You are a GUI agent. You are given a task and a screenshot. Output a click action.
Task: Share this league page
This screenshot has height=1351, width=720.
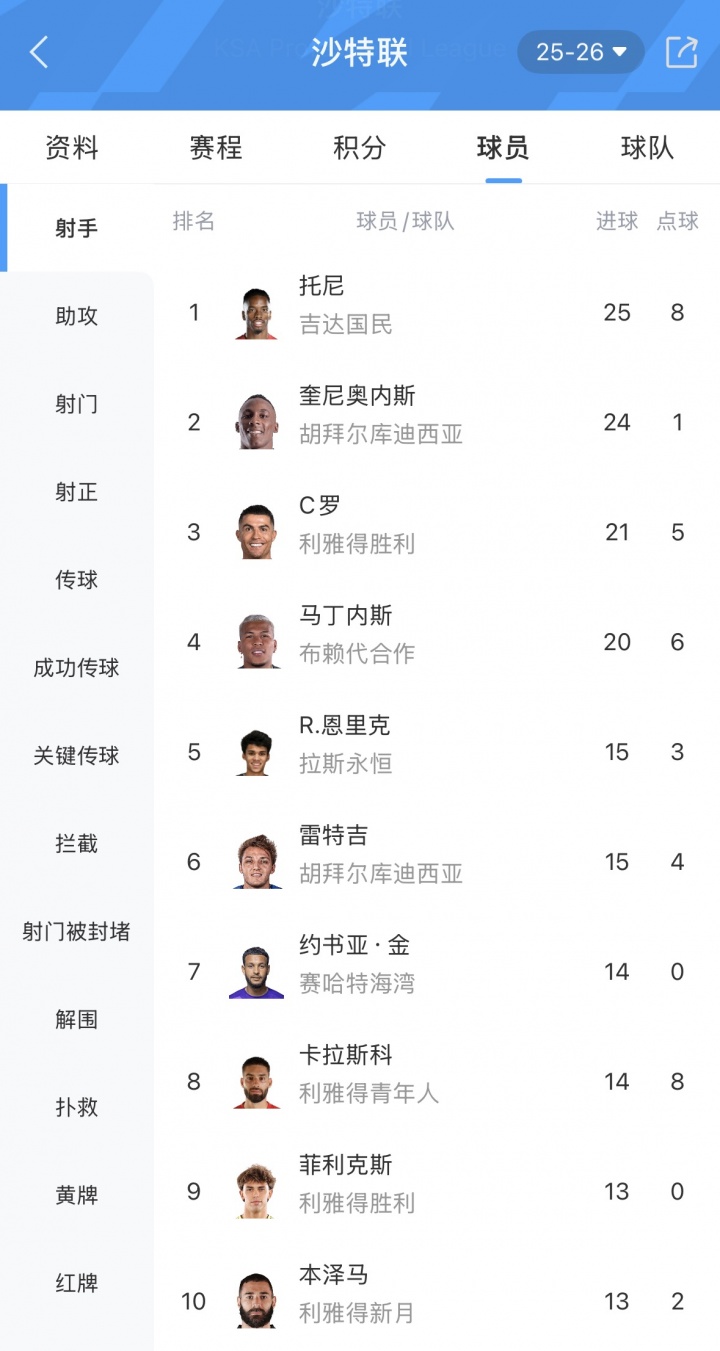pos(681,52)
